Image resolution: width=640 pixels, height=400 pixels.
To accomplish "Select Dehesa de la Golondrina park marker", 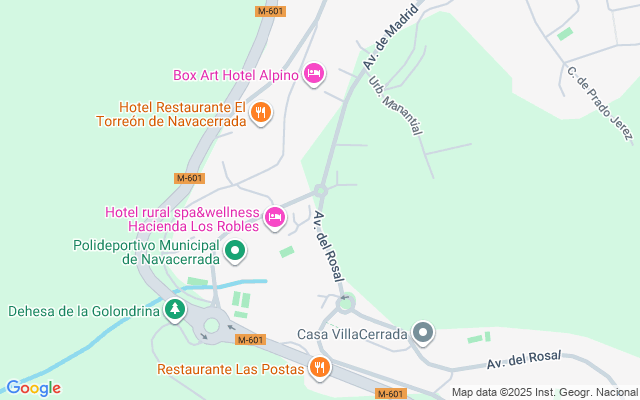I will [x=176, y=310].
